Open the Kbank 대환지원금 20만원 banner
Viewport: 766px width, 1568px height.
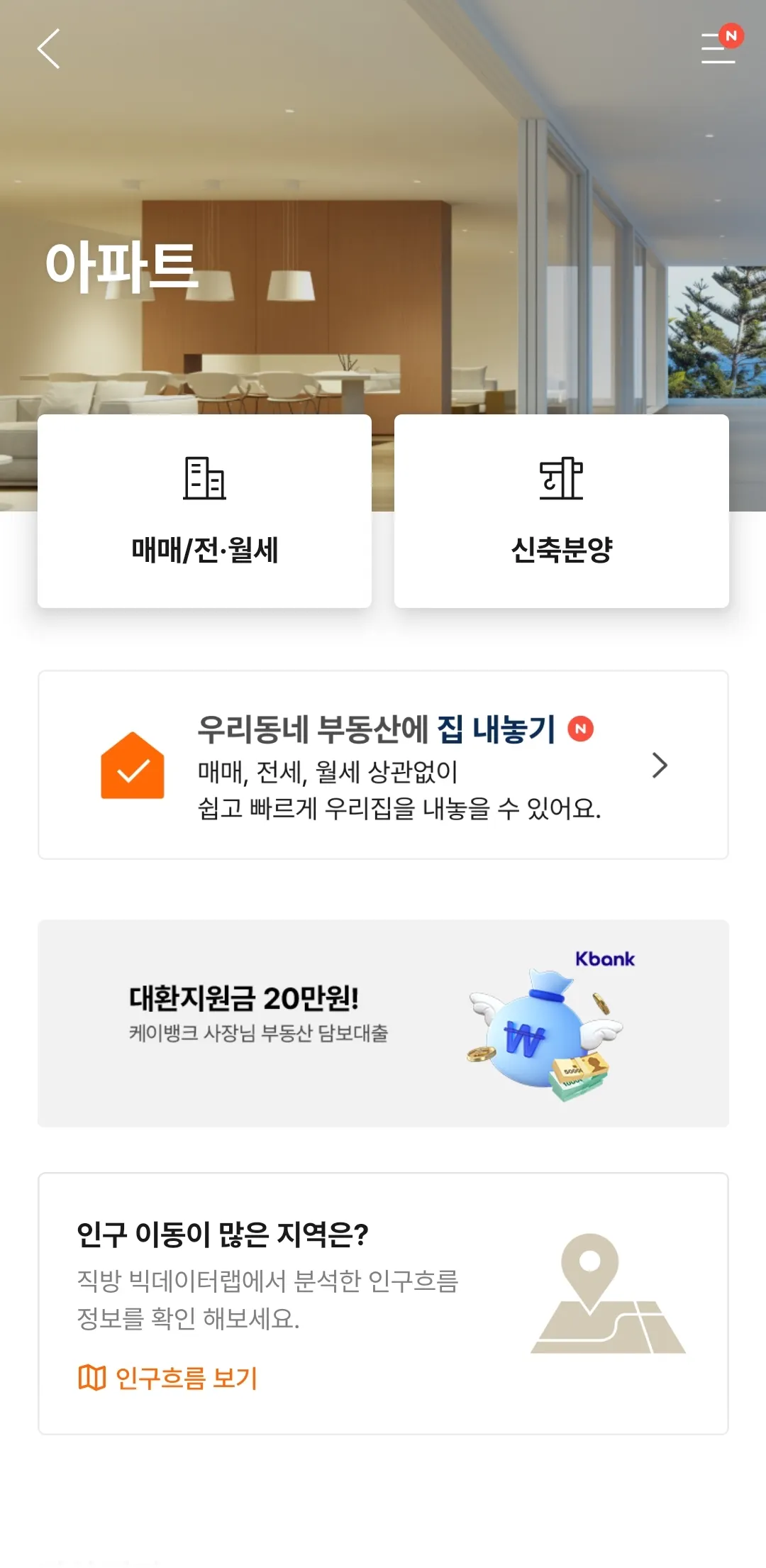coord(383,1023)
